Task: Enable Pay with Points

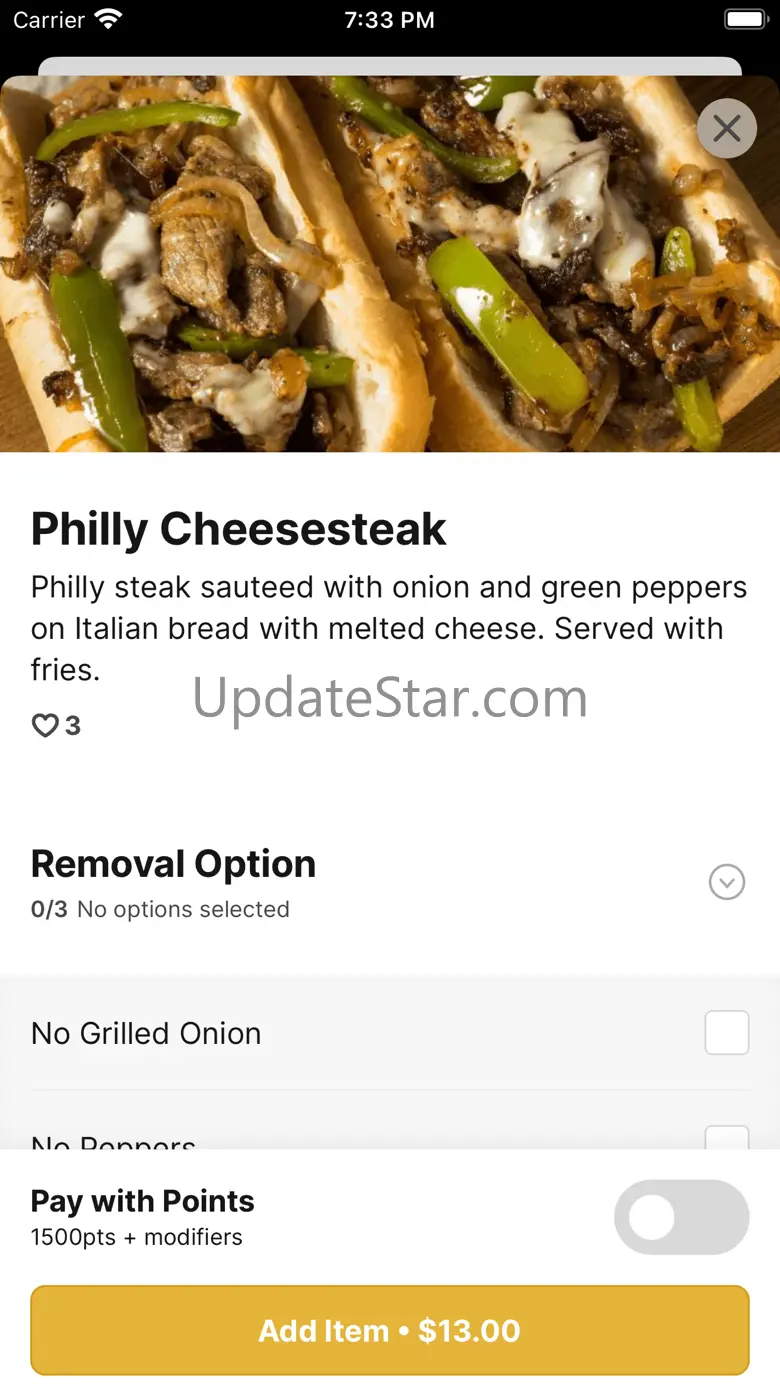Action: click(x=681, y=1218)
